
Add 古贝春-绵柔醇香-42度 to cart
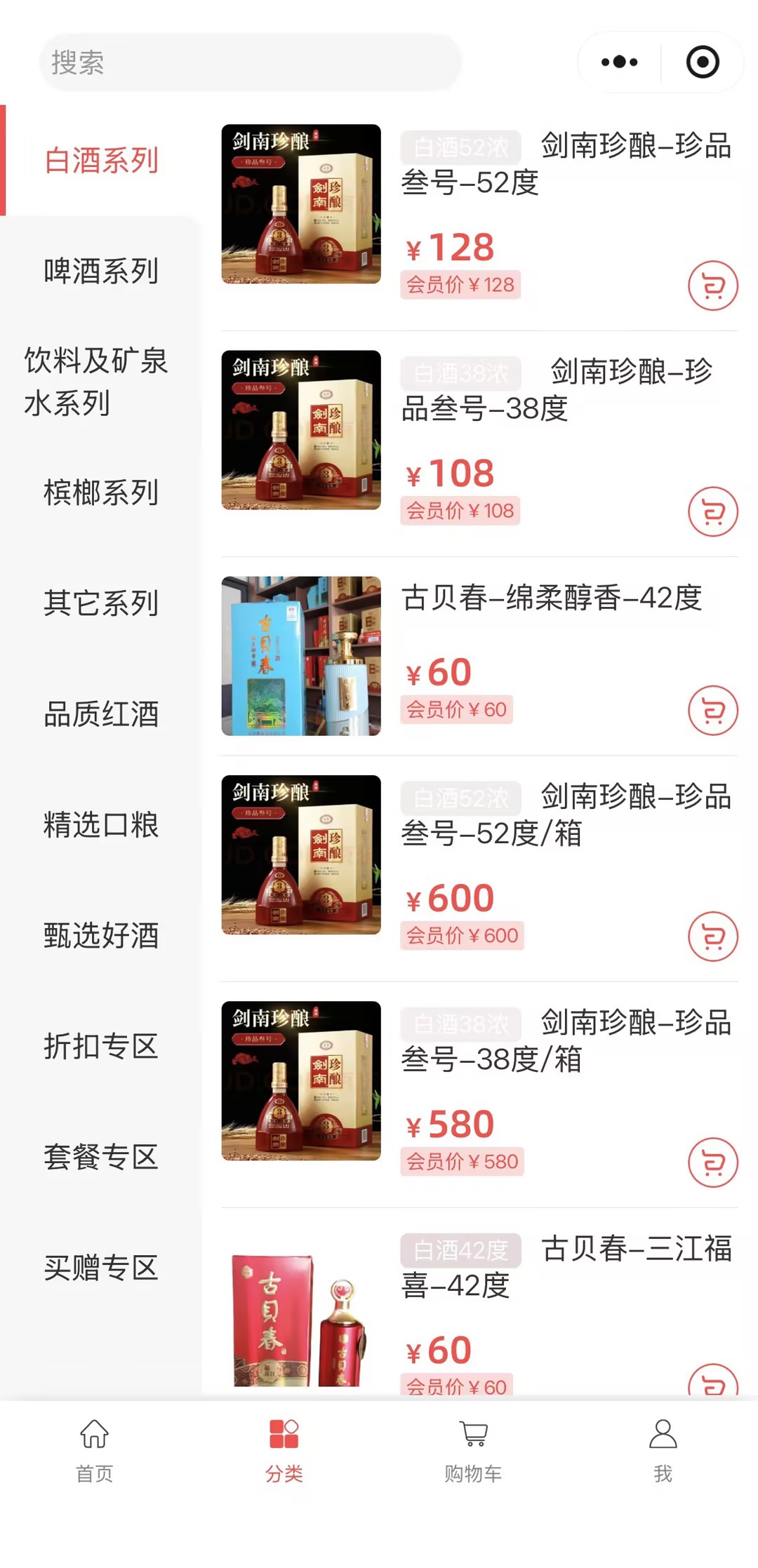point(712,710)
